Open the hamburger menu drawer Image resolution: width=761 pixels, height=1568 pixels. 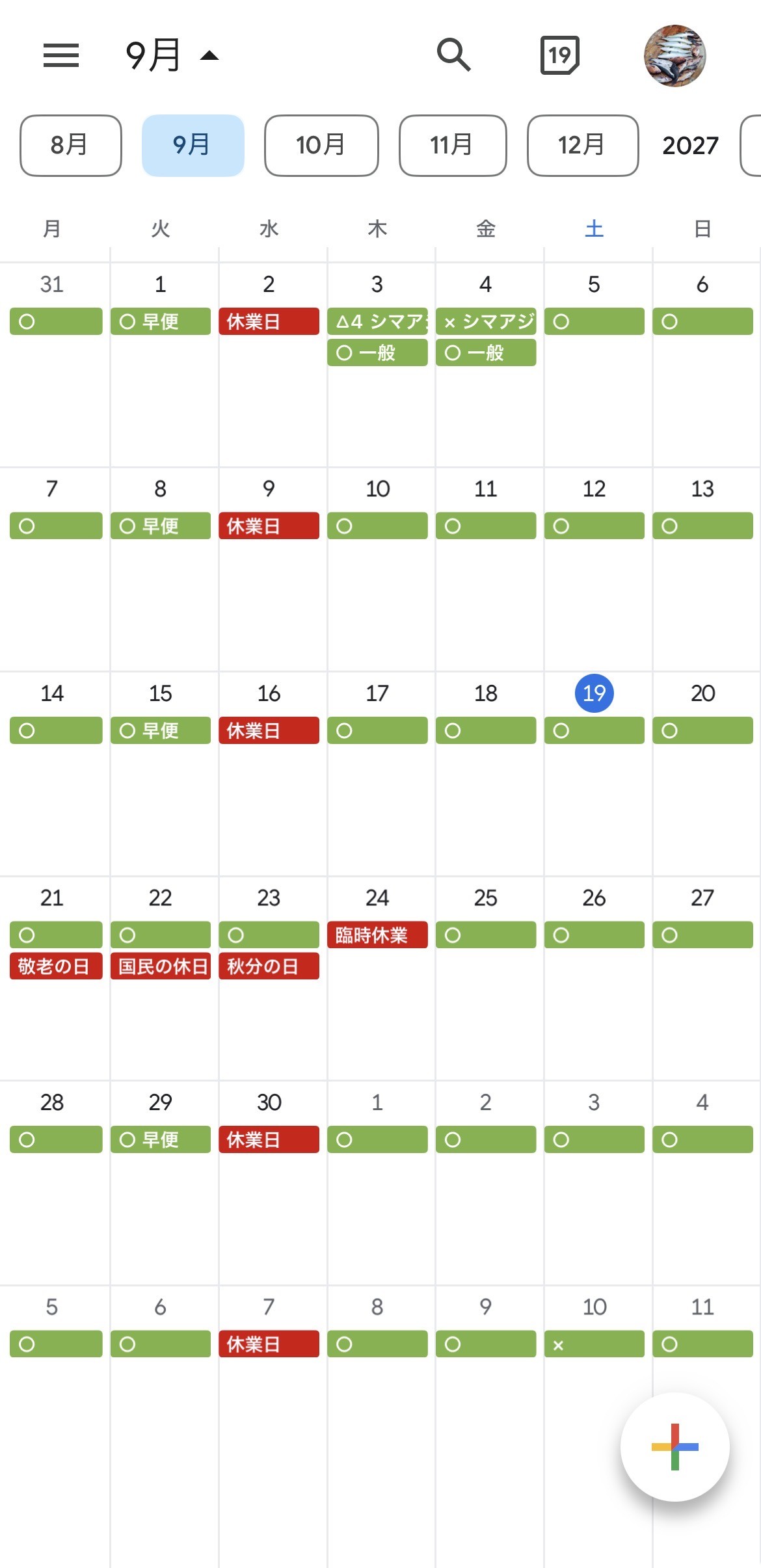pos(61,55)
